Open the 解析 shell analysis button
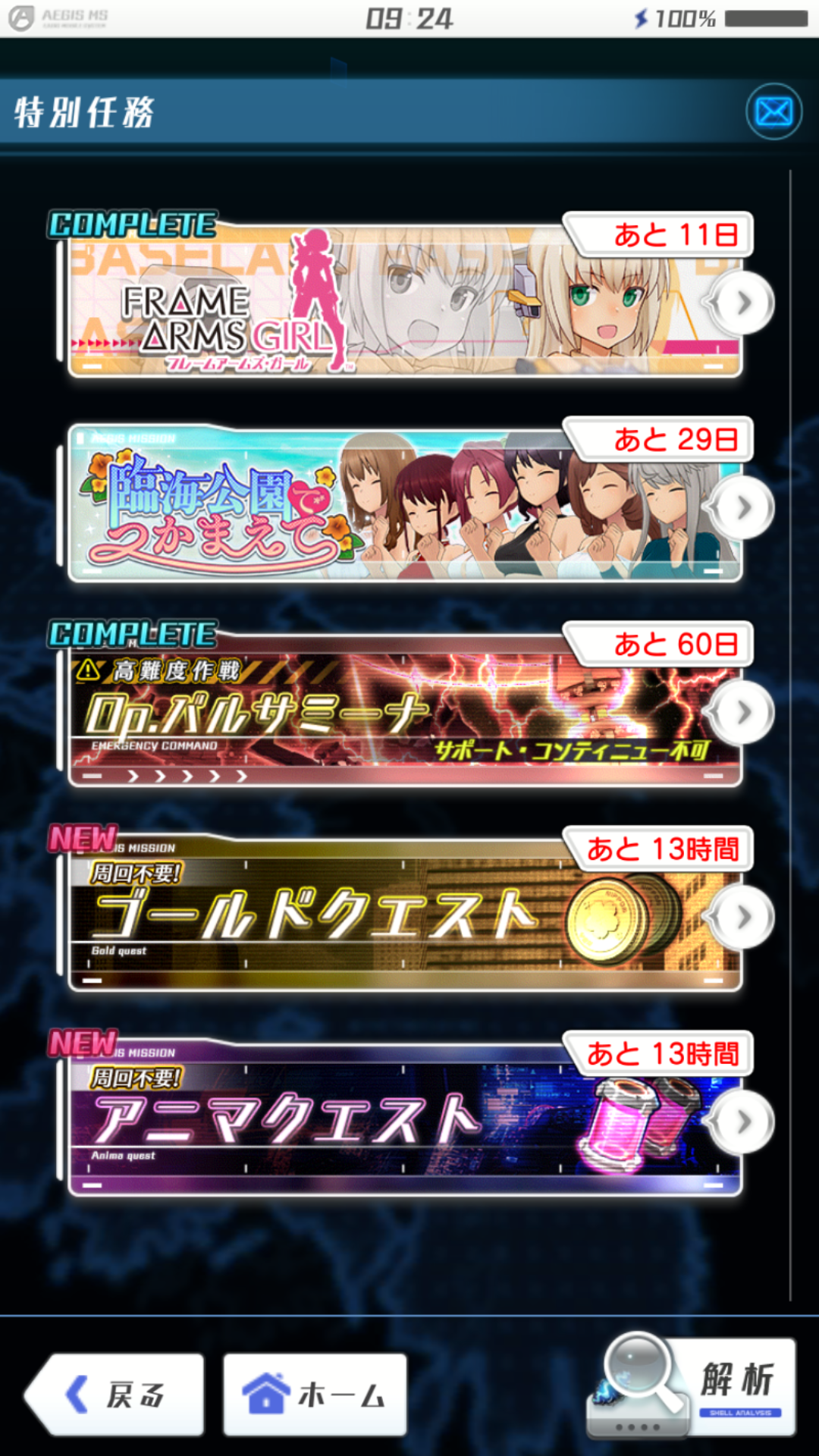 (692, 1386)
